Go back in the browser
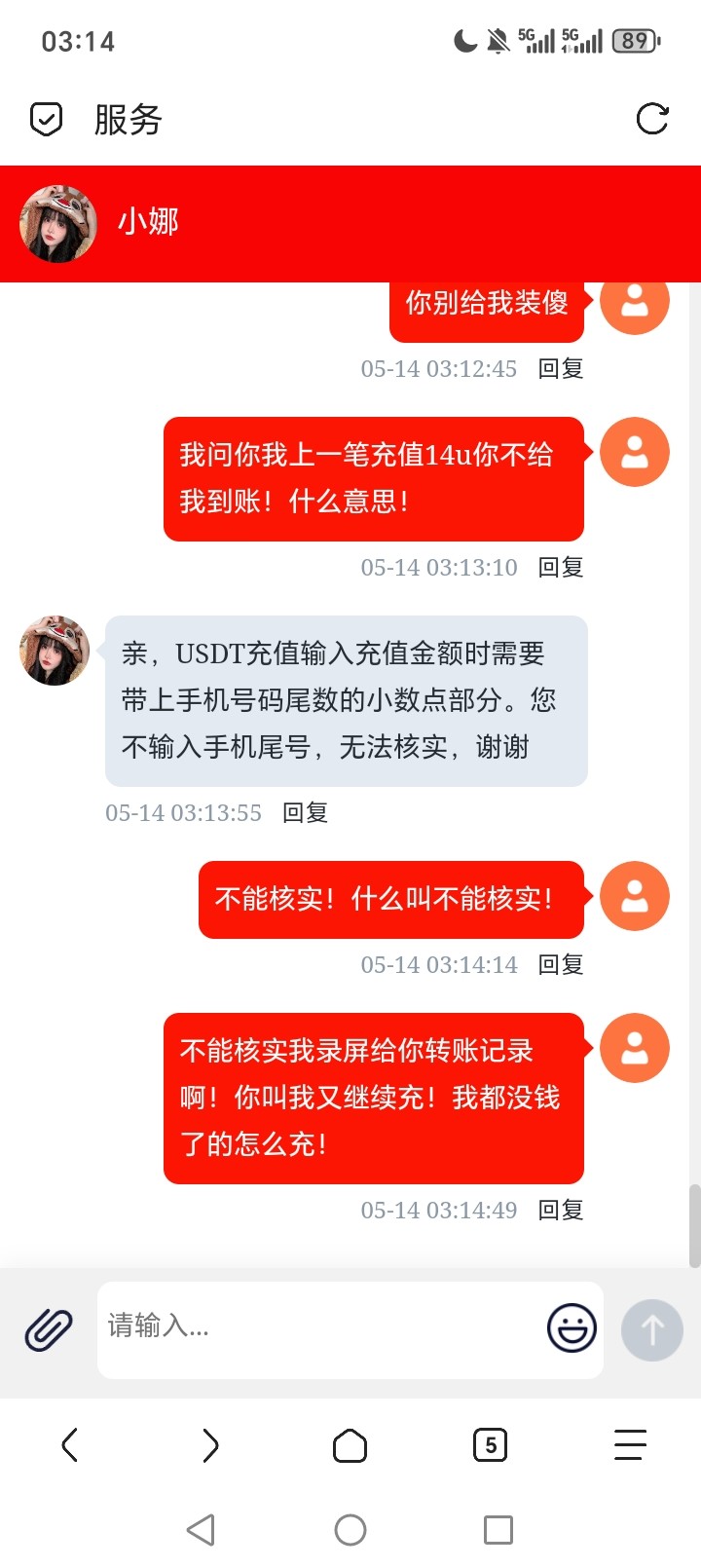 click(x=70, y=1445)
